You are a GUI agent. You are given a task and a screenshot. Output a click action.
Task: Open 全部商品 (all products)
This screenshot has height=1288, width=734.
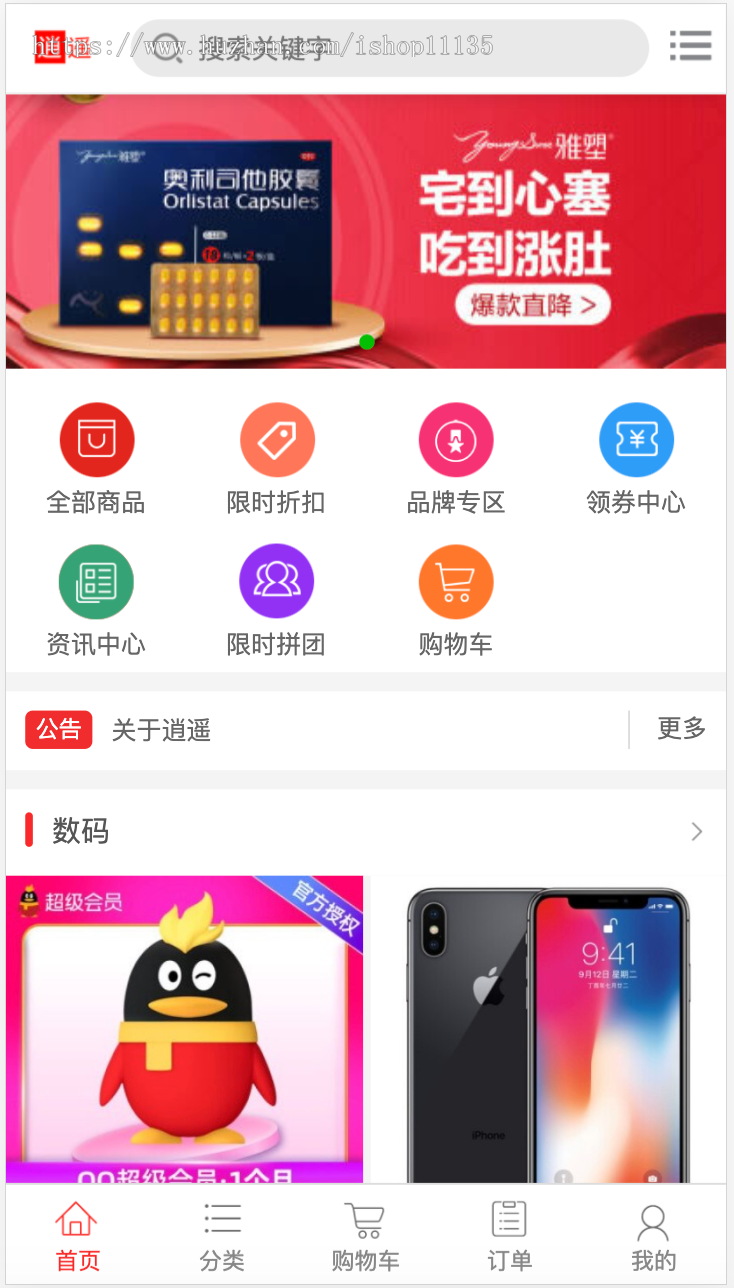point(96,440)
